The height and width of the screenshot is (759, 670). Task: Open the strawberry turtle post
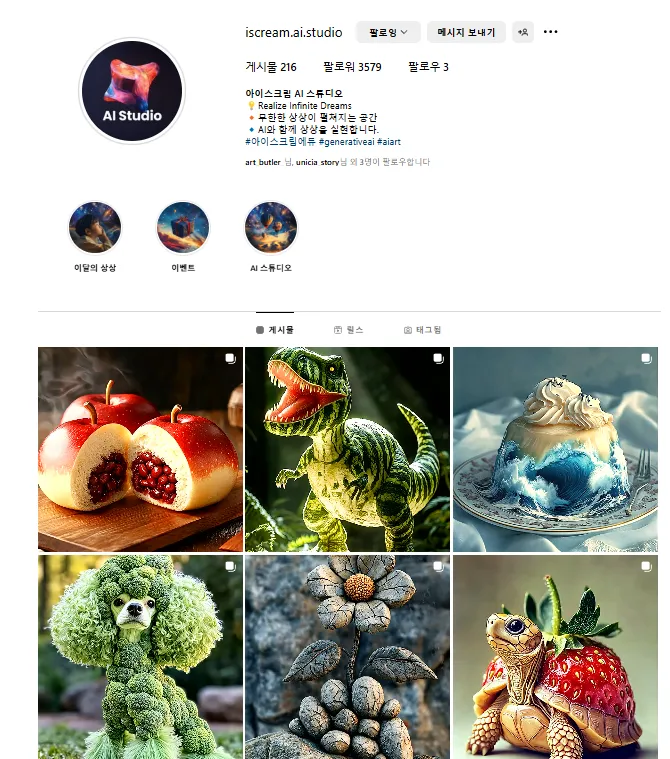(555, 657)
